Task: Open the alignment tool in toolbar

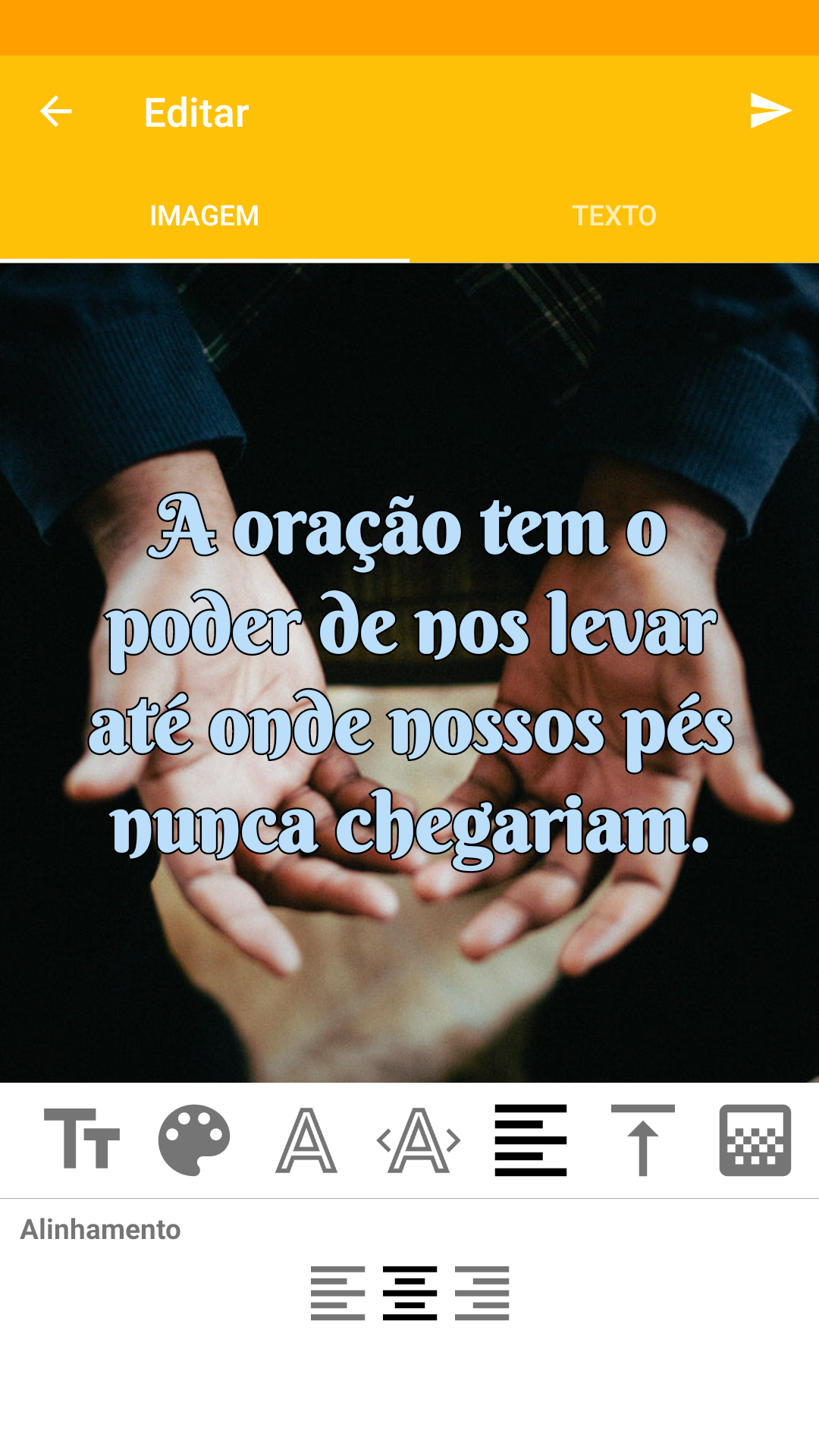Action: point(531,1140)
